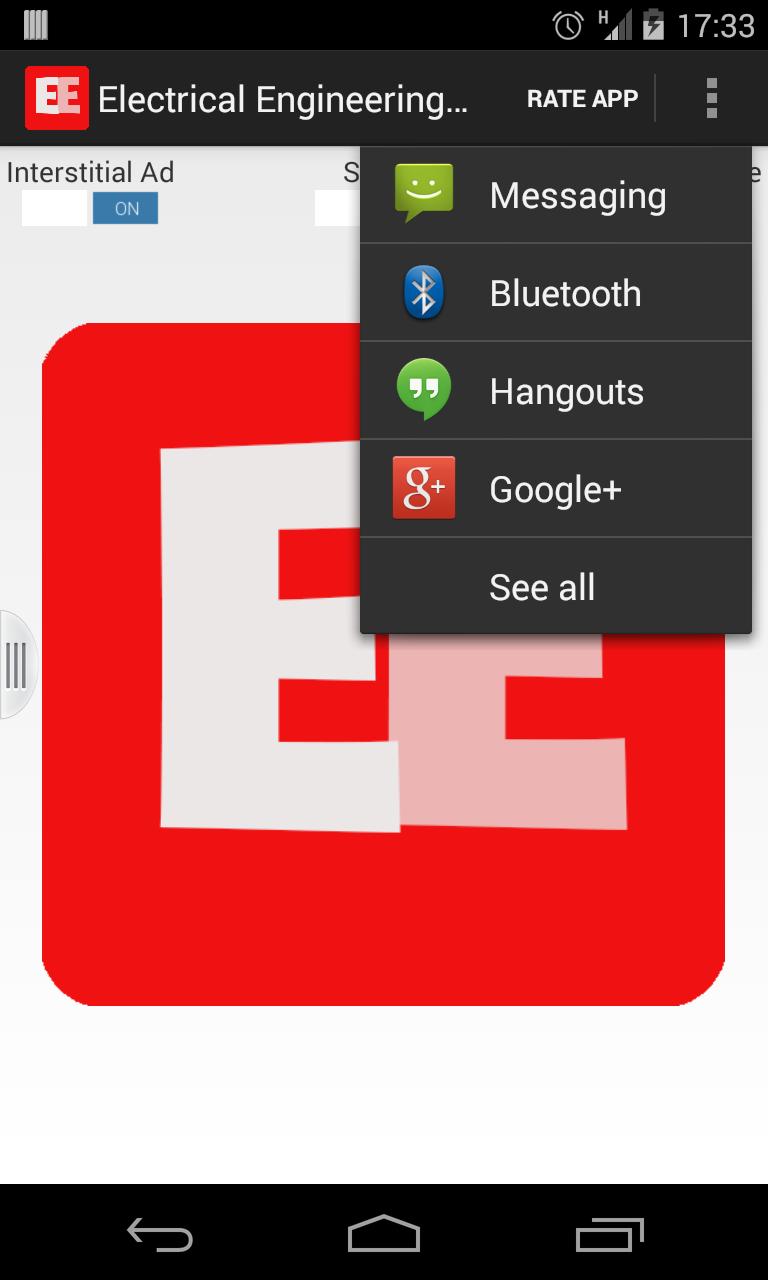
Task: Go back with the system back button
Action: [160, 1234]
